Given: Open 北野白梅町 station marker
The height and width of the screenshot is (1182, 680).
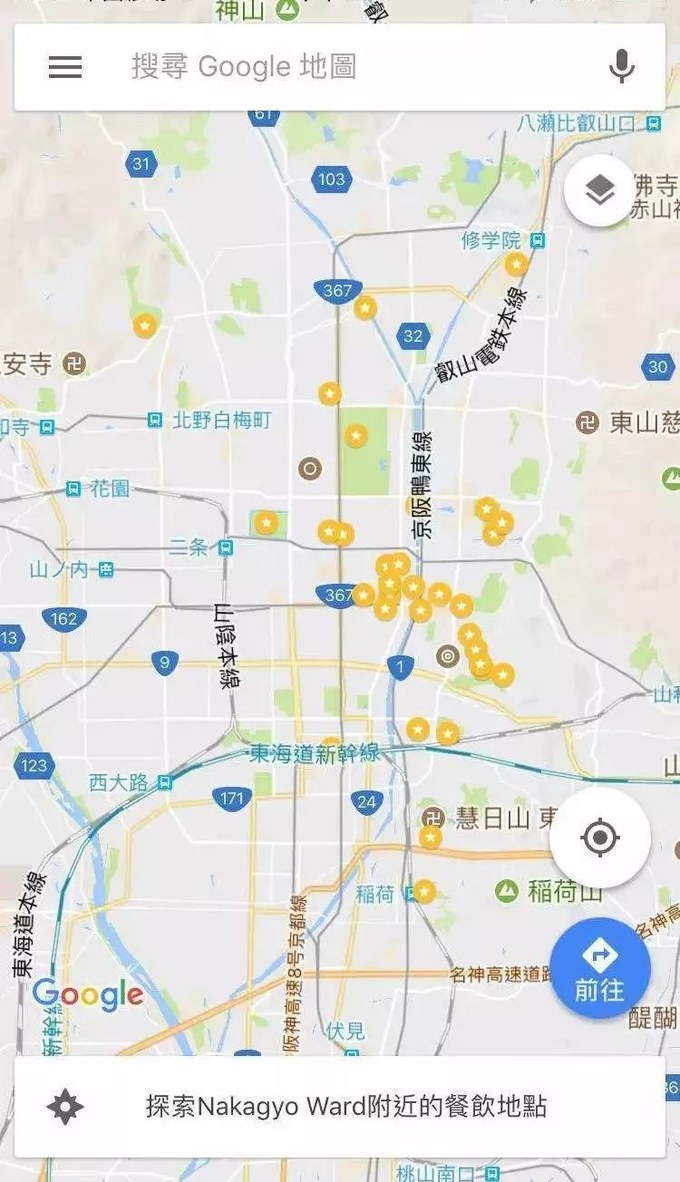Looking at the screenshot, I should [x=154, y=421].
